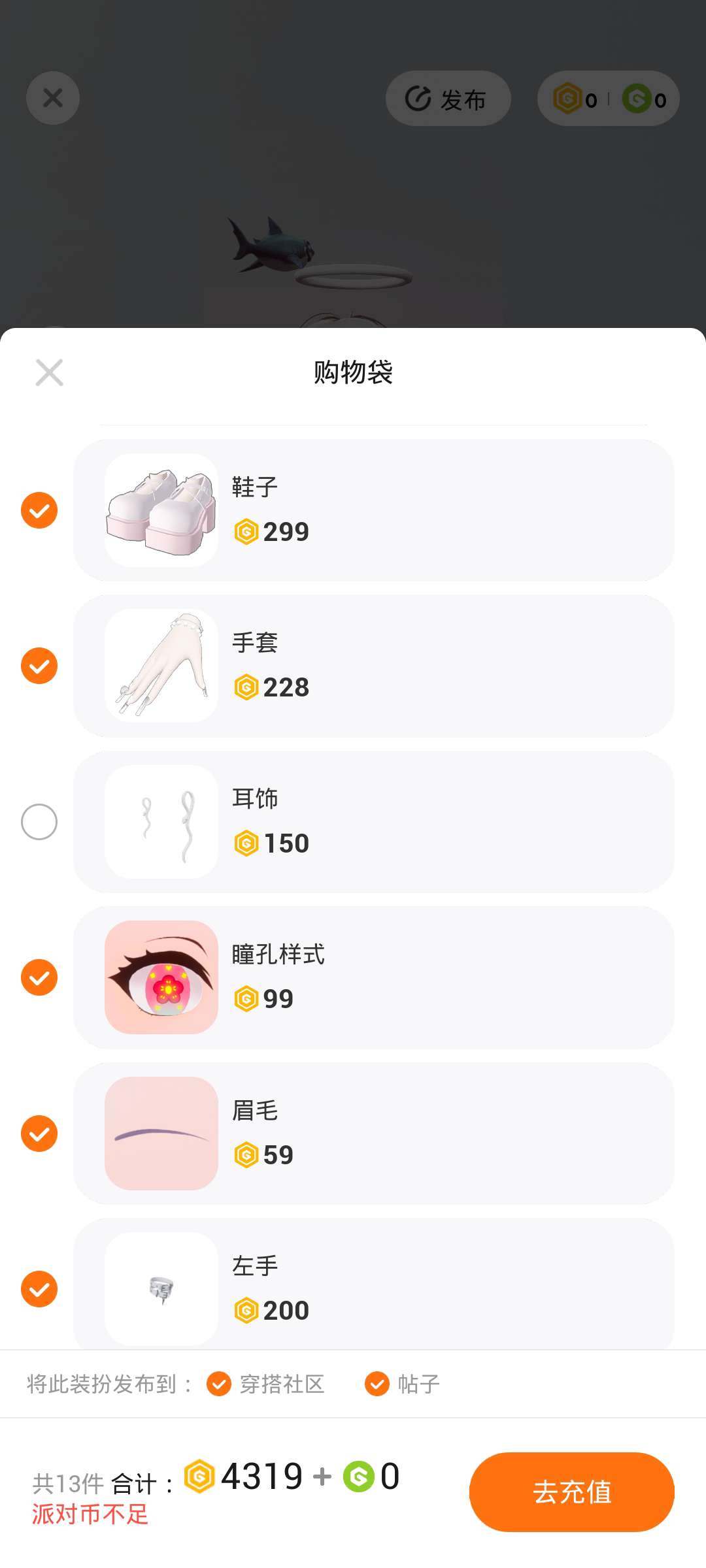Uncheck the 左手 item checkbox
The width and height of the screenshot is (706, 1568).
tap(39, 1289)
